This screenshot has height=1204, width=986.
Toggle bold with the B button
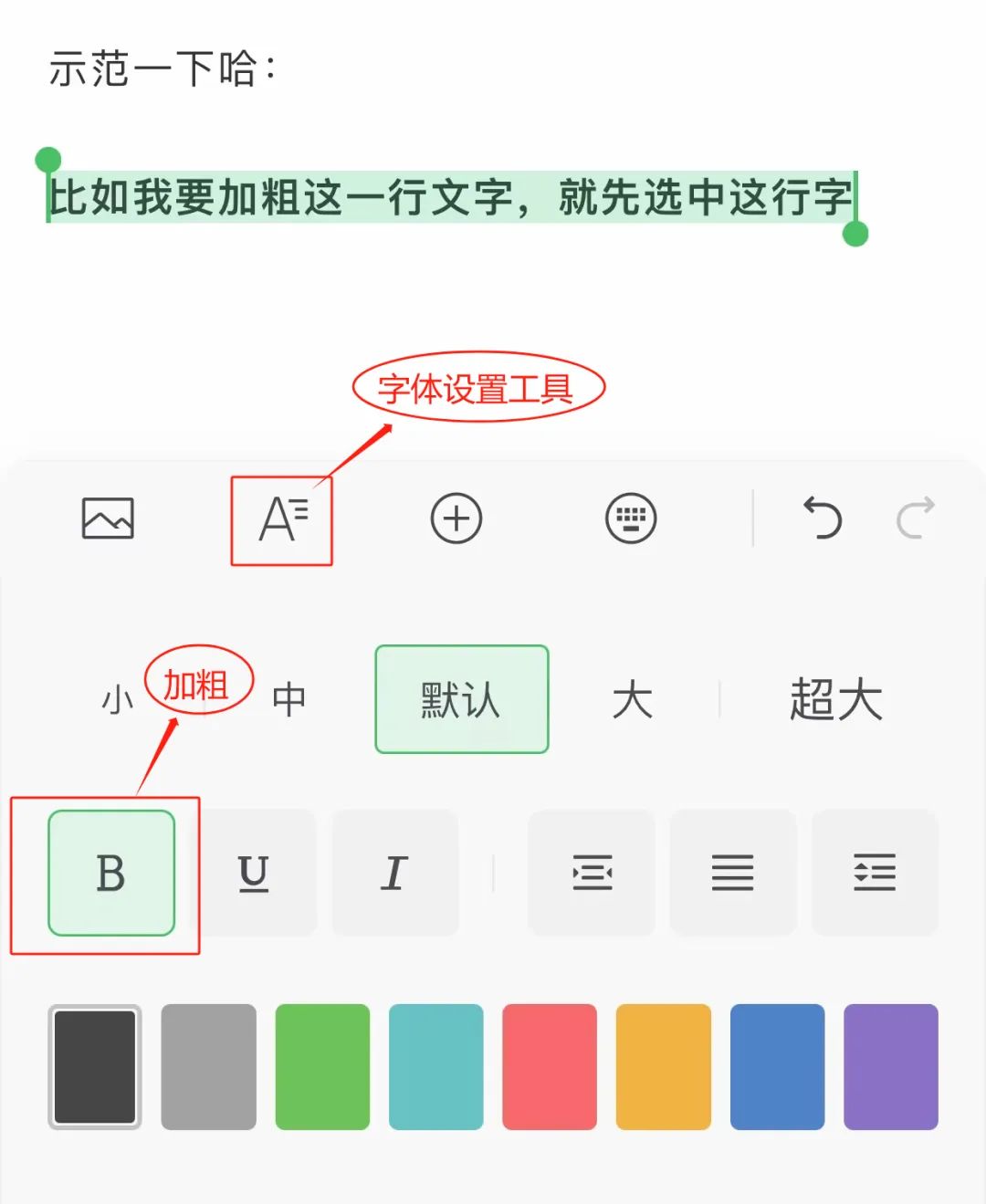pyautogui.click(x=111, y=873)
